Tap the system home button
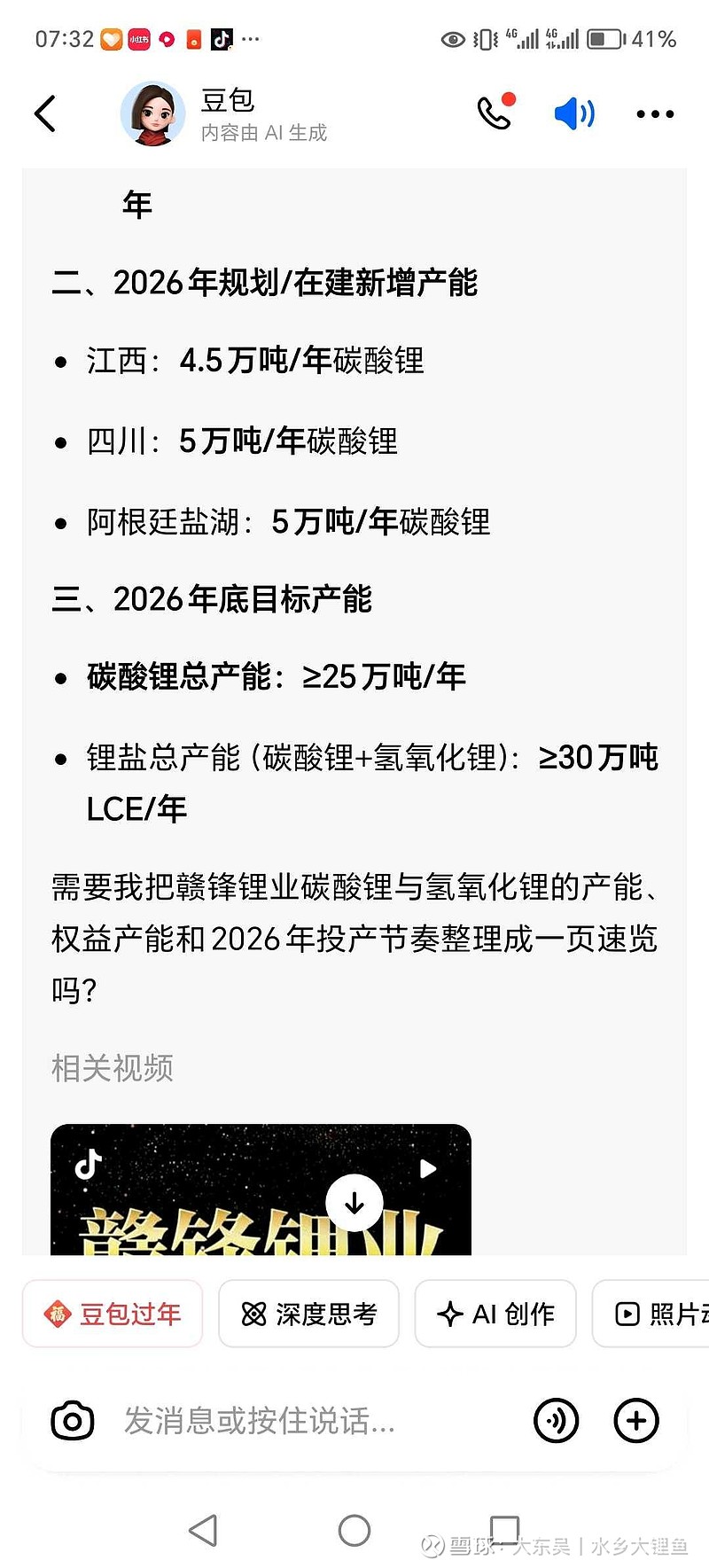The width and height of the screenshot is (709, 1568). [x=354, y=1530]
